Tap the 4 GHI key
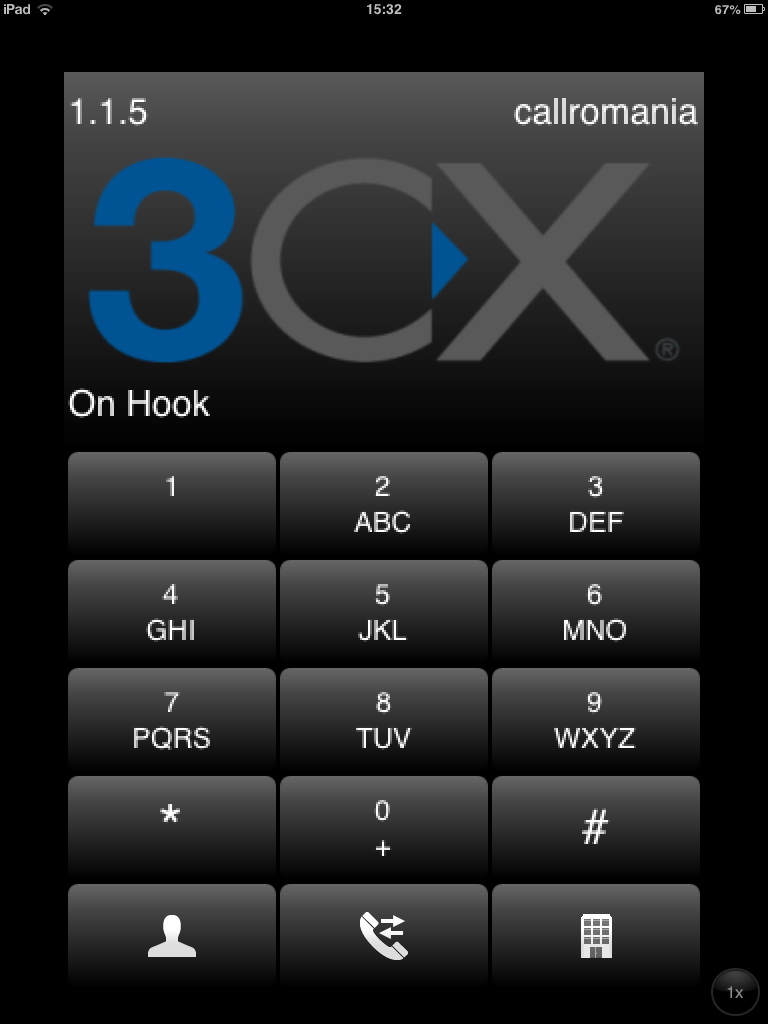 point(171,610)
